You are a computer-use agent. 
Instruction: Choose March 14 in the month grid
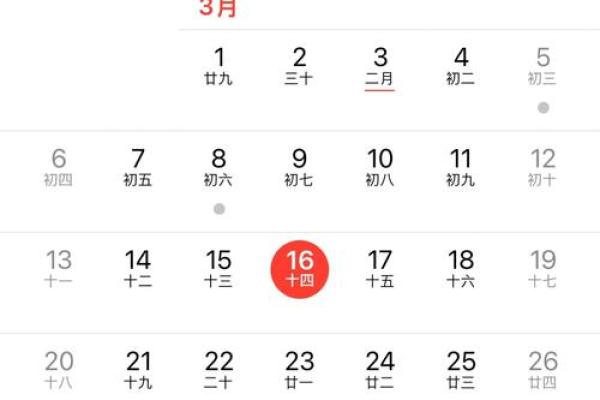[x=138, y=268]
